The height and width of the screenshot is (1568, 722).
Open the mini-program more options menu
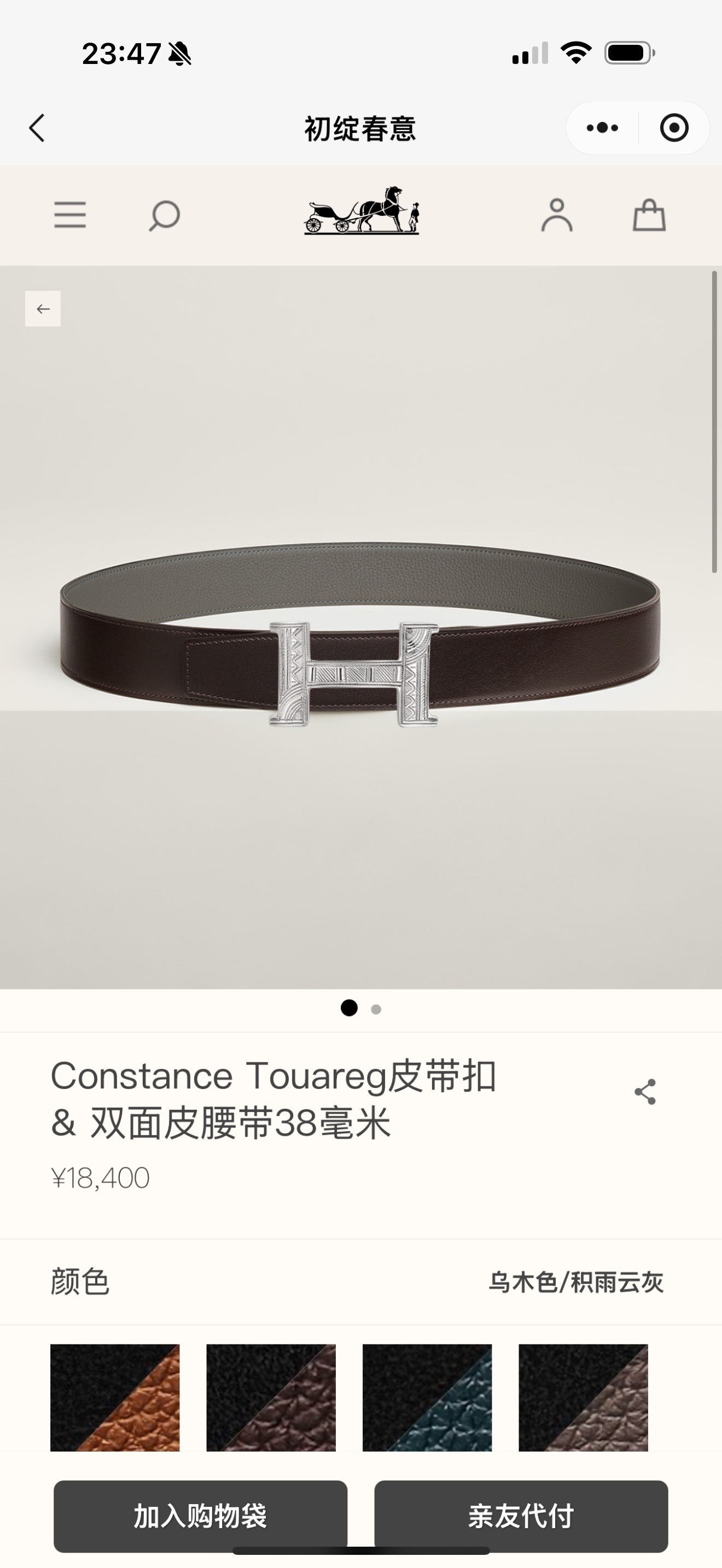[x=602, y=127]
